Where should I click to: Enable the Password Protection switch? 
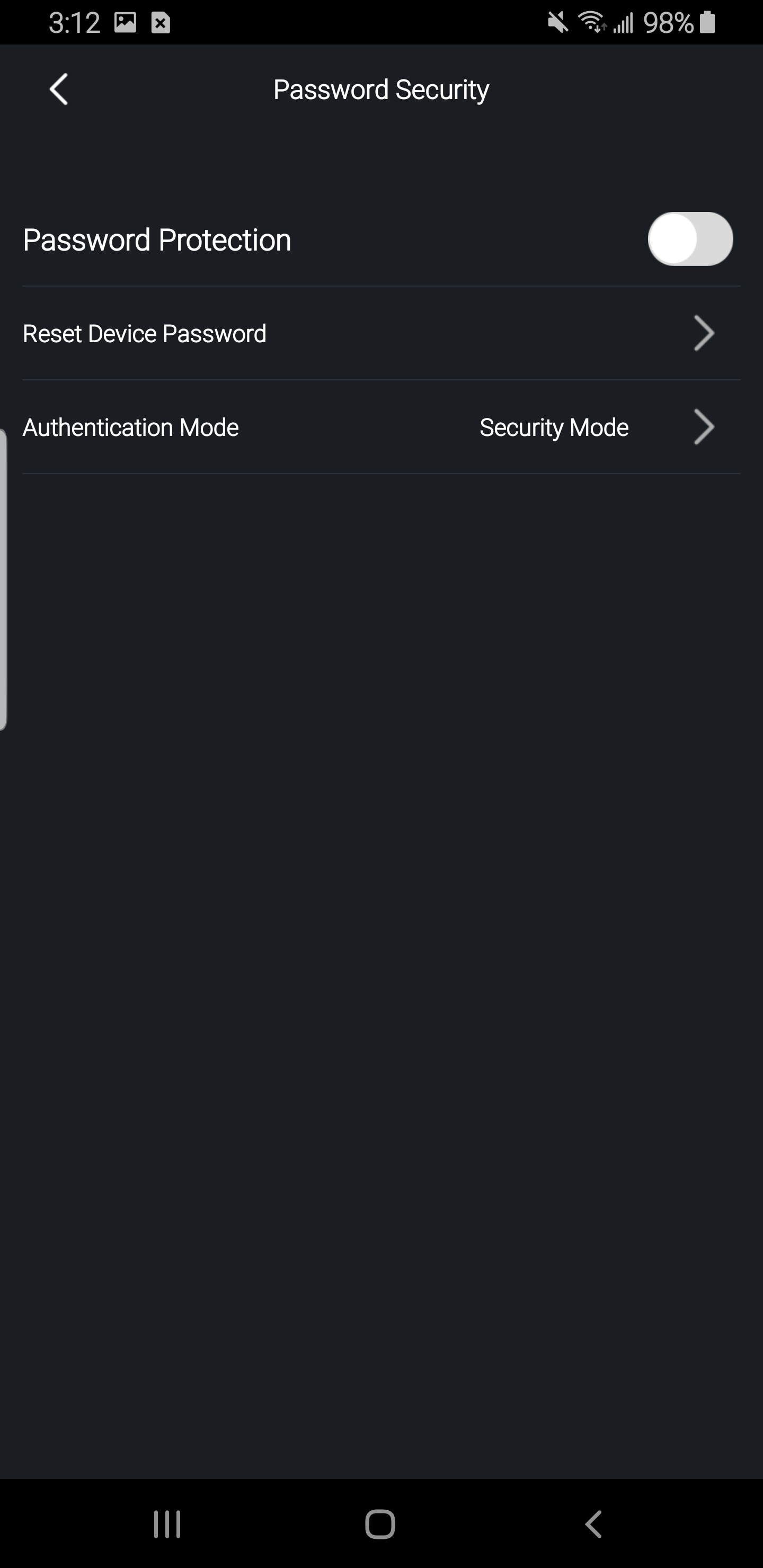(x=689, y=238)
